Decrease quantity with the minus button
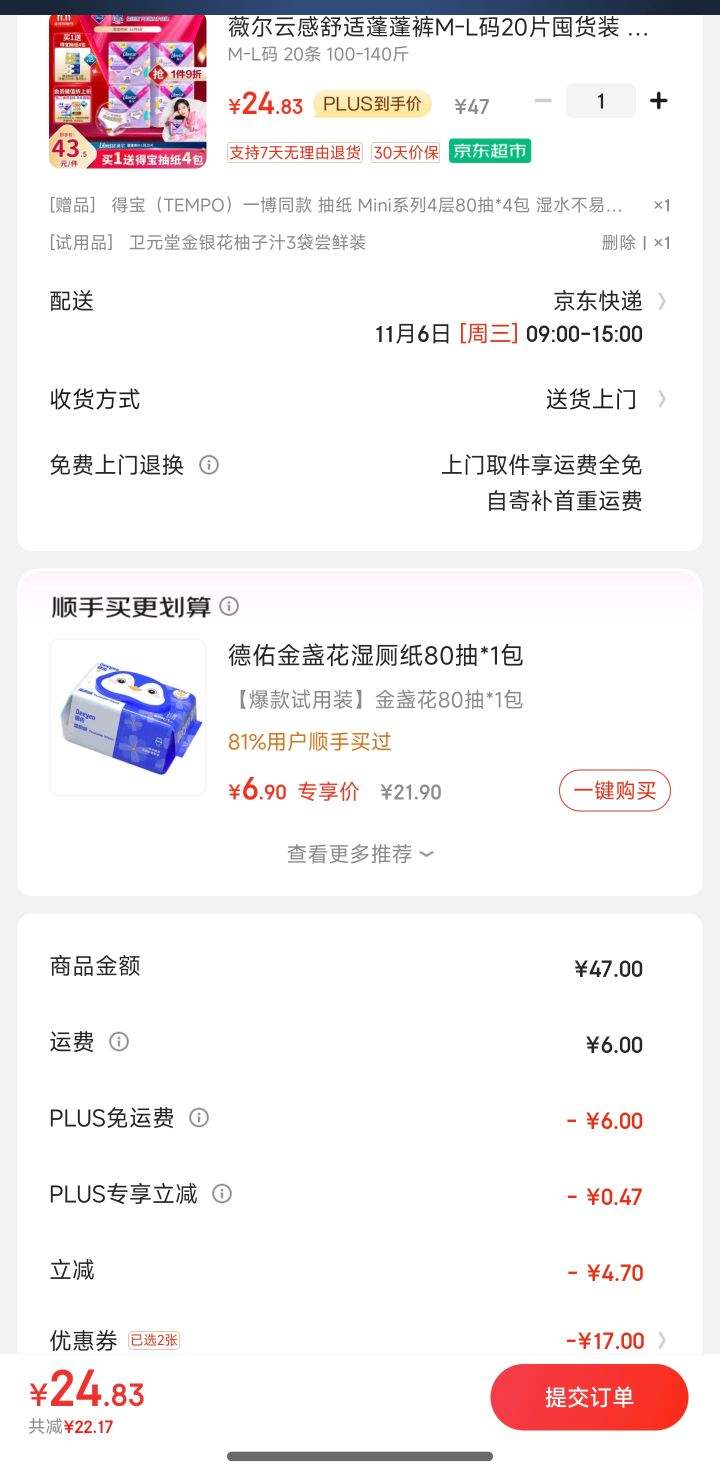 click(543, 101)
